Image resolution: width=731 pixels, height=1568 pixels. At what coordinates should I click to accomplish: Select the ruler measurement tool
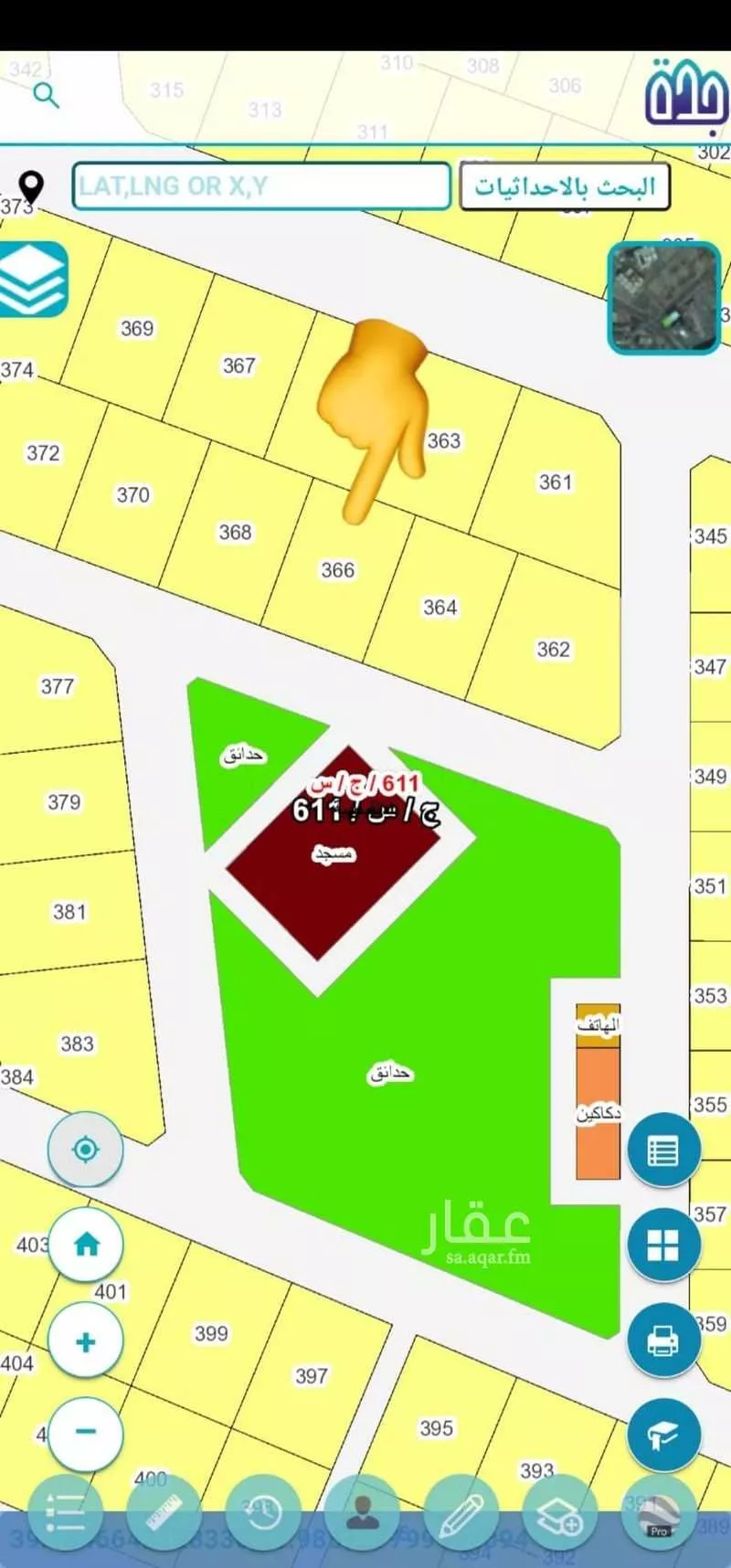pos(164,1513)
